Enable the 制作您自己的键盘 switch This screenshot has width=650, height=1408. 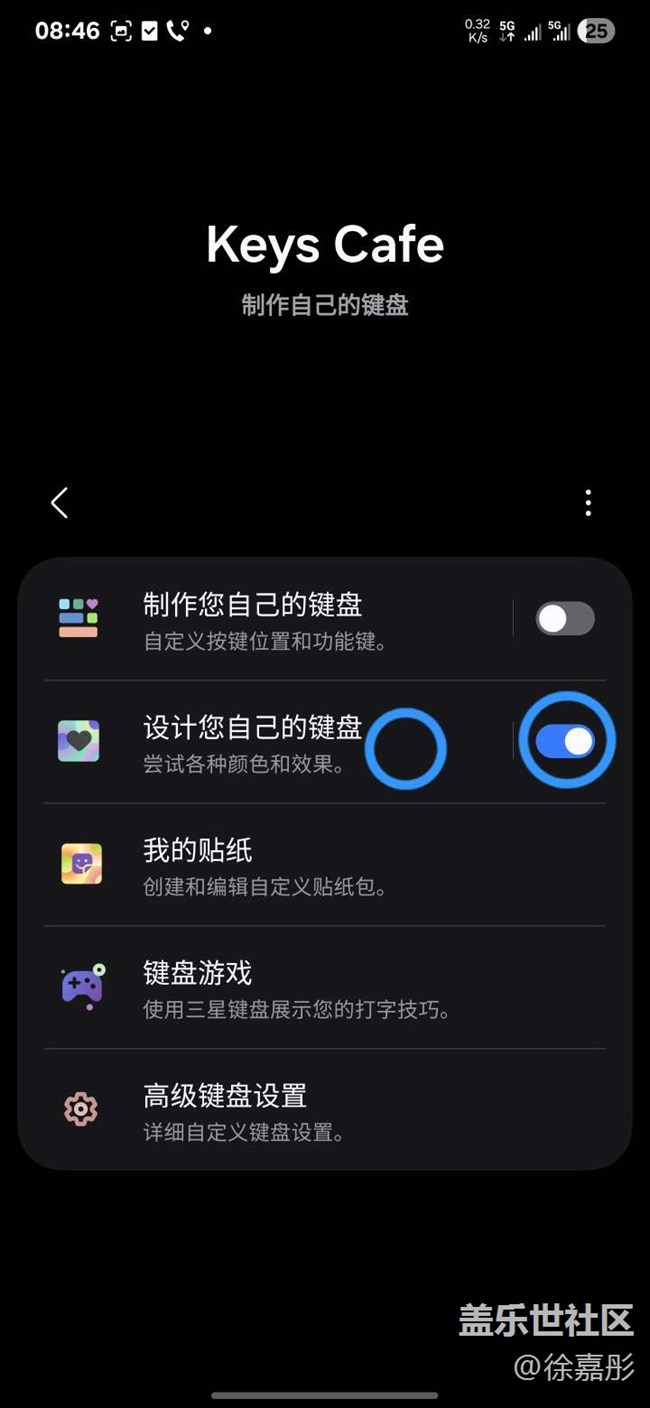pyautogui.click(x=565, y=619)
